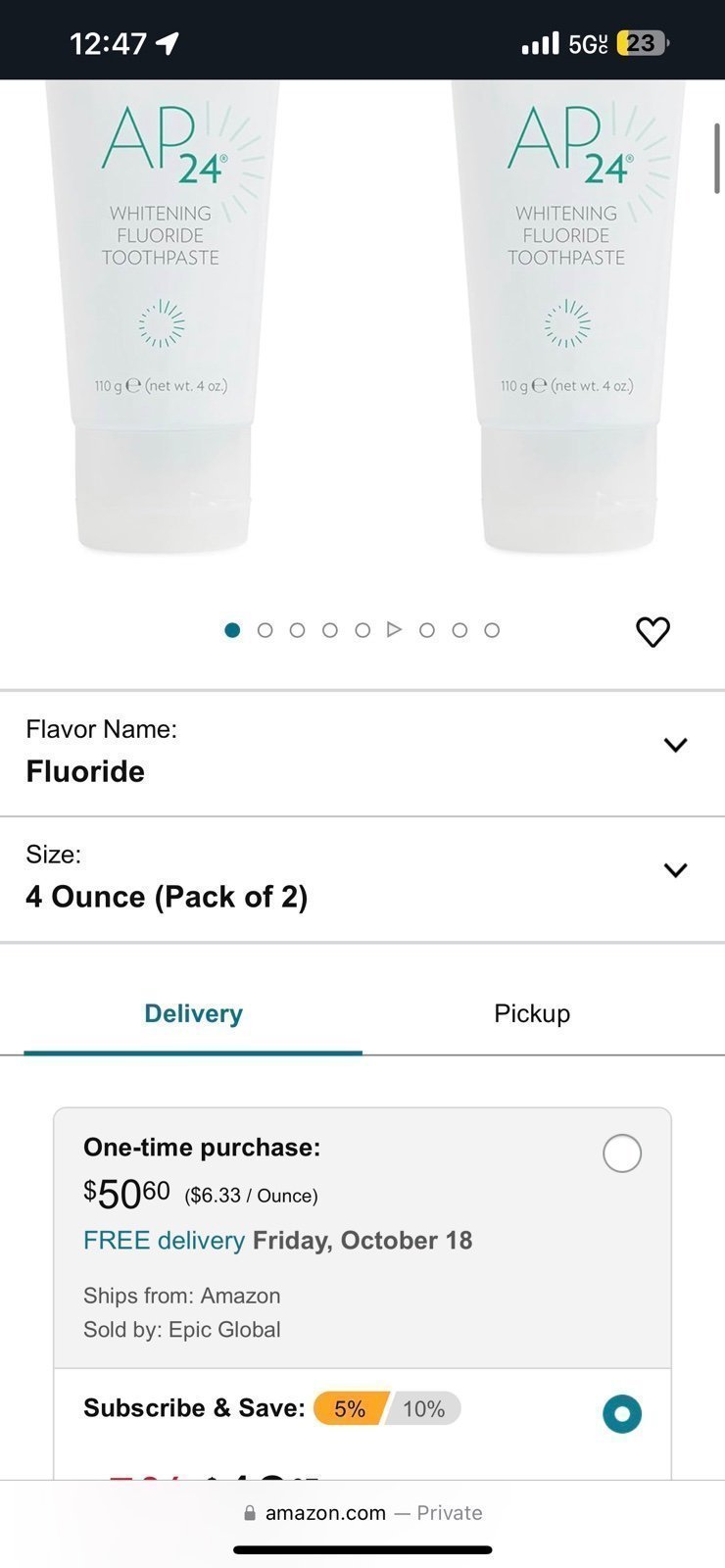Select the Delivery tab

[193, 1013]
